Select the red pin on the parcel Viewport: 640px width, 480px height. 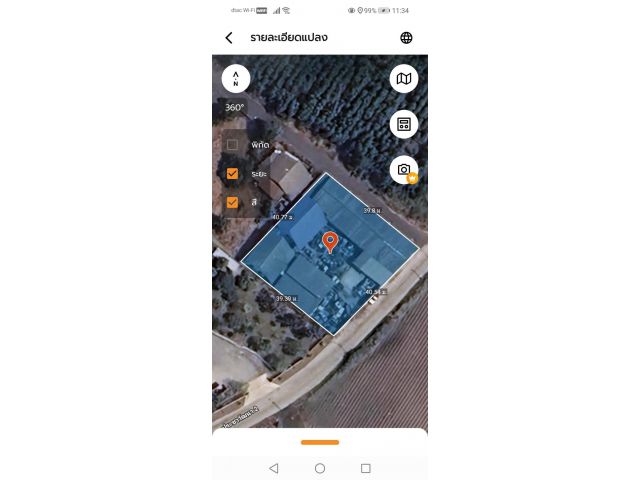point(330,241)
